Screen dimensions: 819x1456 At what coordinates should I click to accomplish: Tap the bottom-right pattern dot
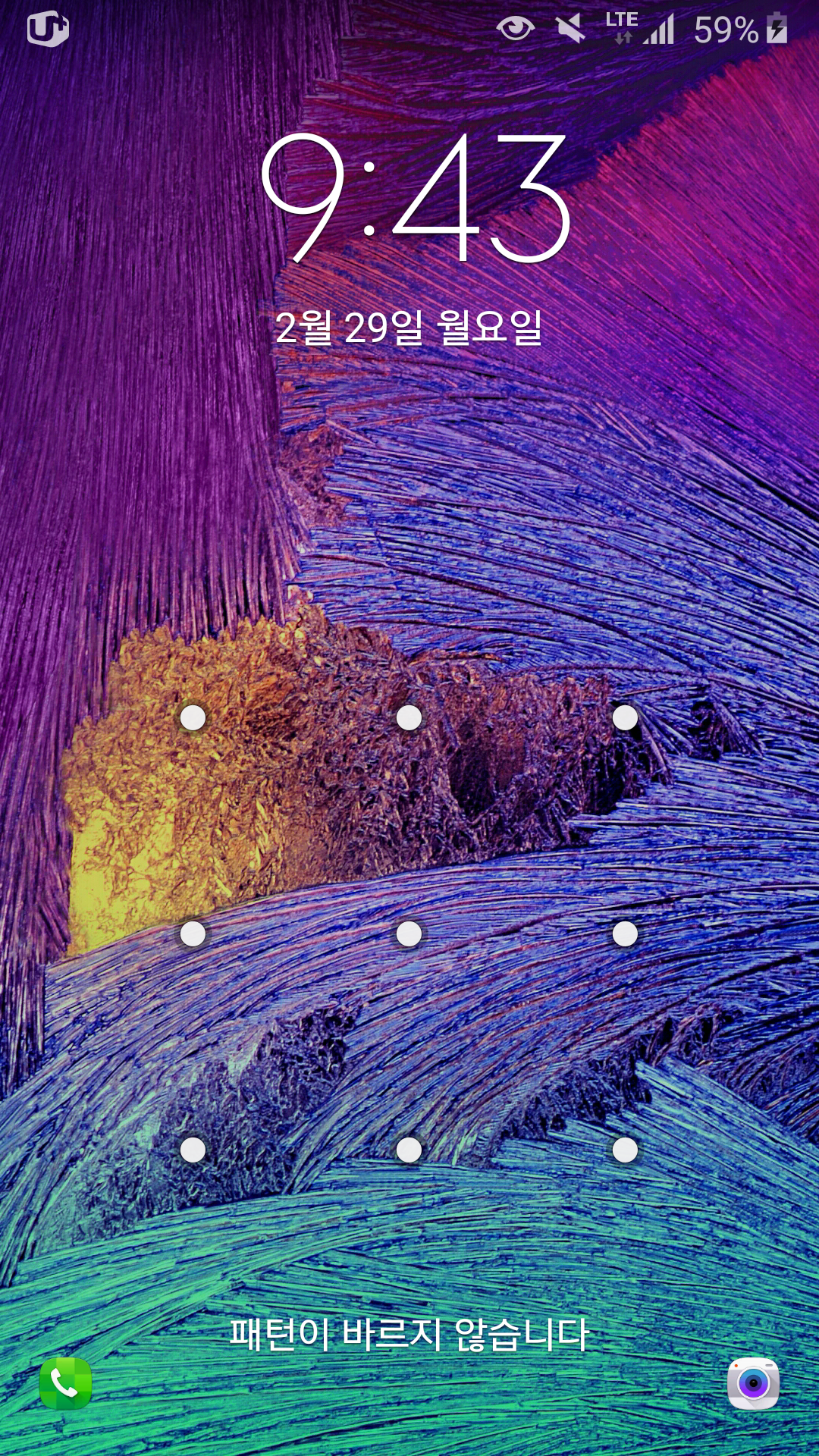click(625, 1150)
